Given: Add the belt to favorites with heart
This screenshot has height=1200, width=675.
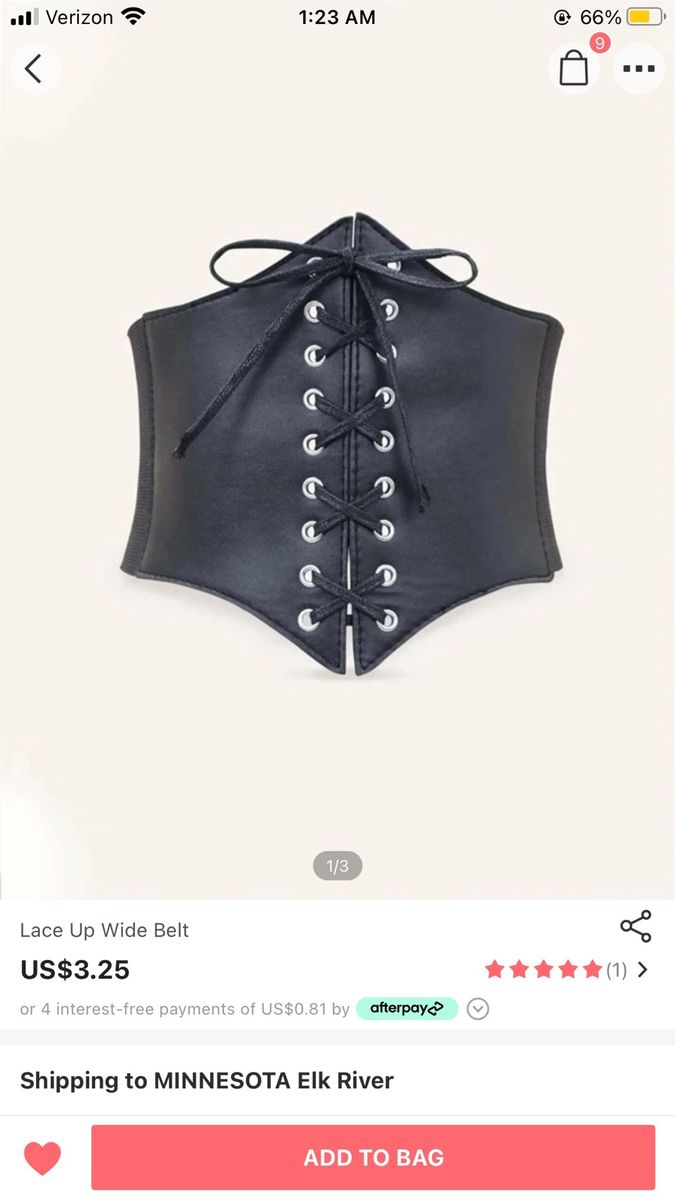Looking at the screenshot, I should (x=43, y=1158).
